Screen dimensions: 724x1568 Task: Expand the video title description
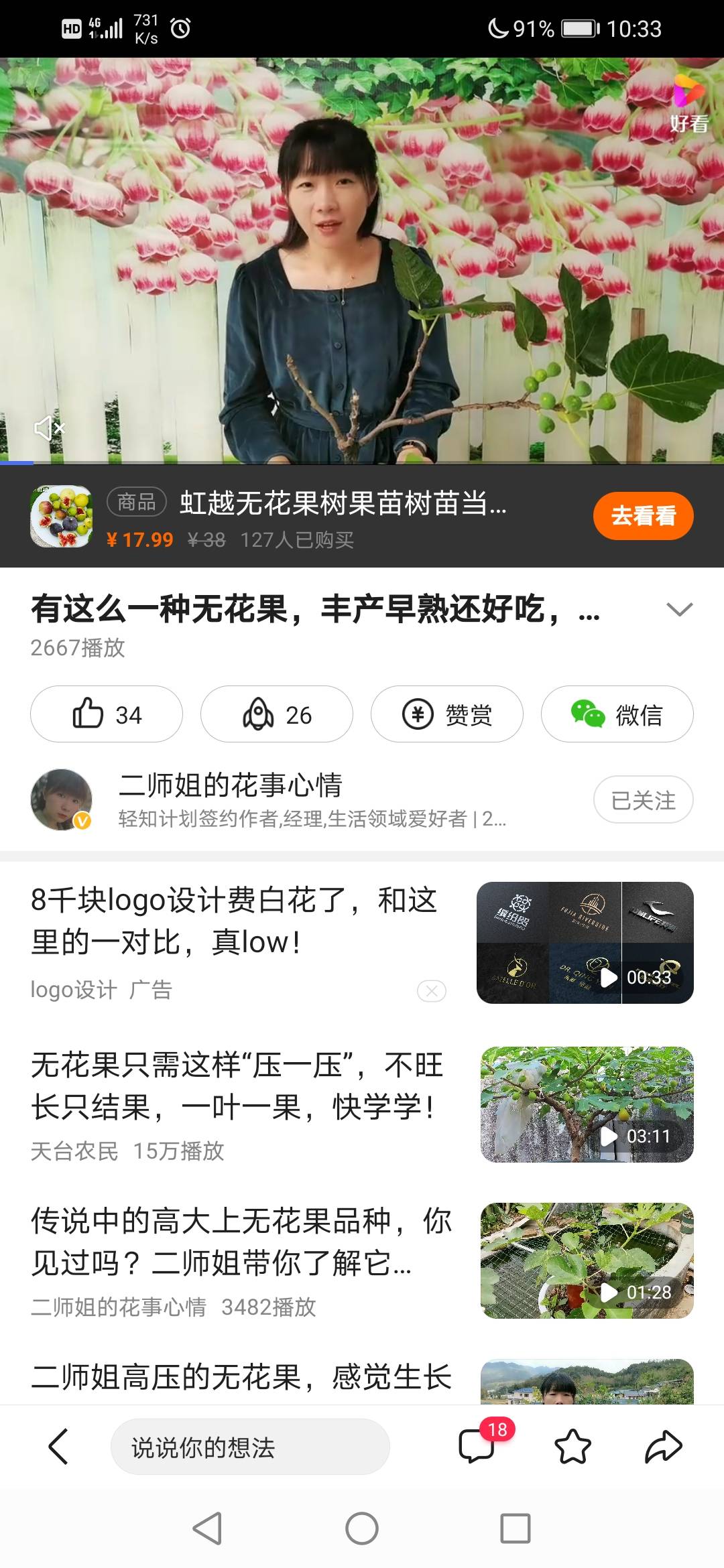pyautogui.click(x=679, y=609)
